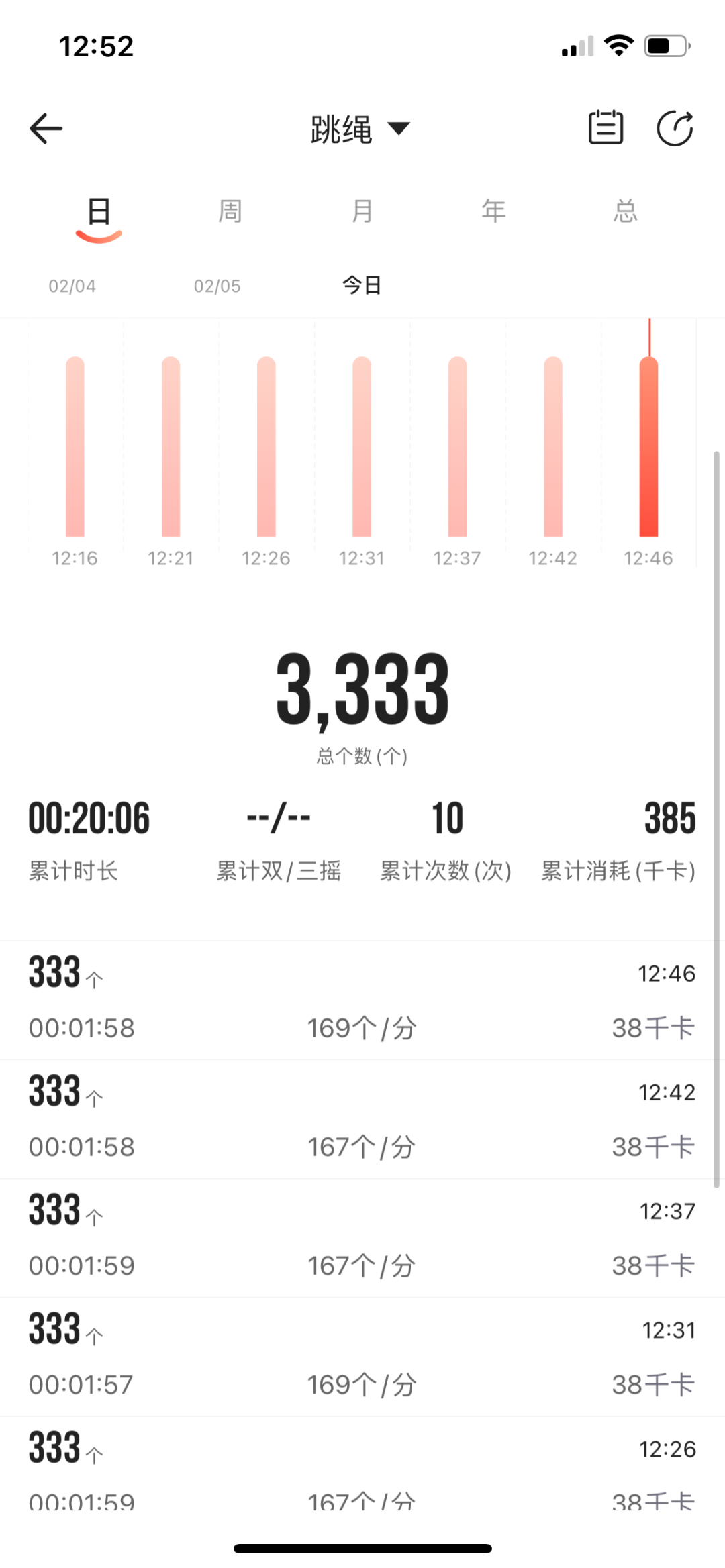Screen dimensions: 725x1568
Task: Open the 跳绳 sport type dropdown
Action: [360, 129]
